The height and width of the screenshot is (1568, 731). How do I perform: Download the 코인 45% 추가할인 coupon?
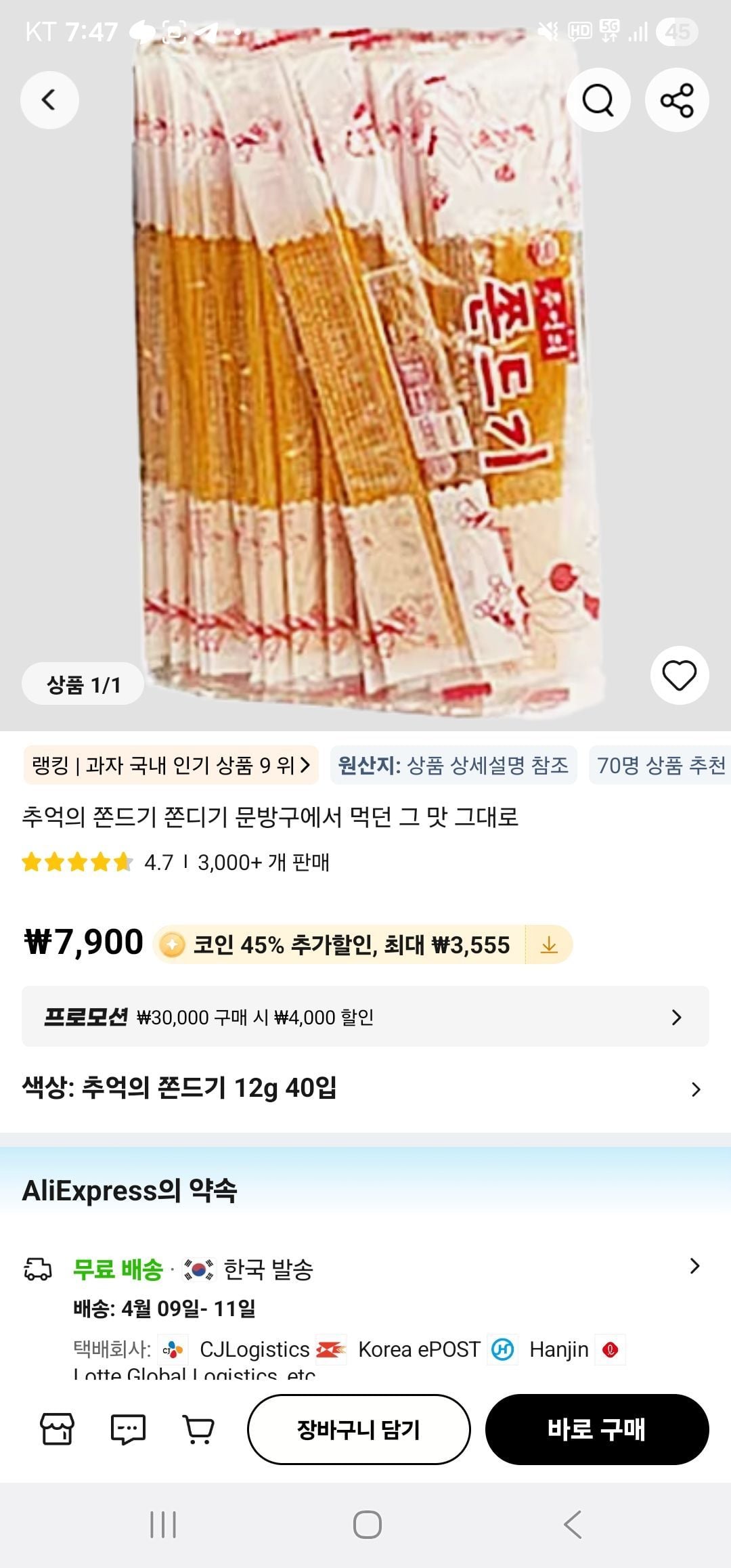549,944
